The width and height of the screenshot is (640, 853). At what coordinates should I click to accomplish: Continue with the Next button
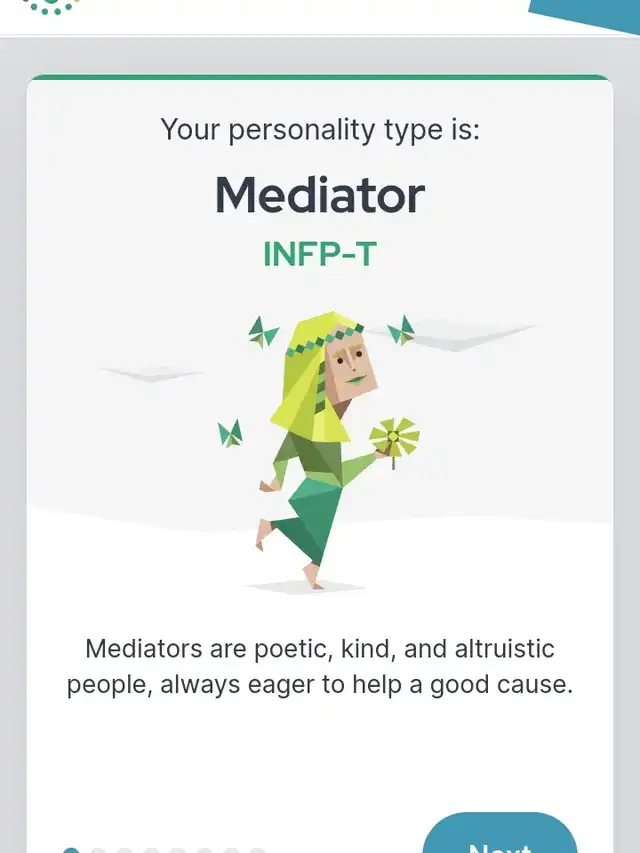[x=500, y=838]
